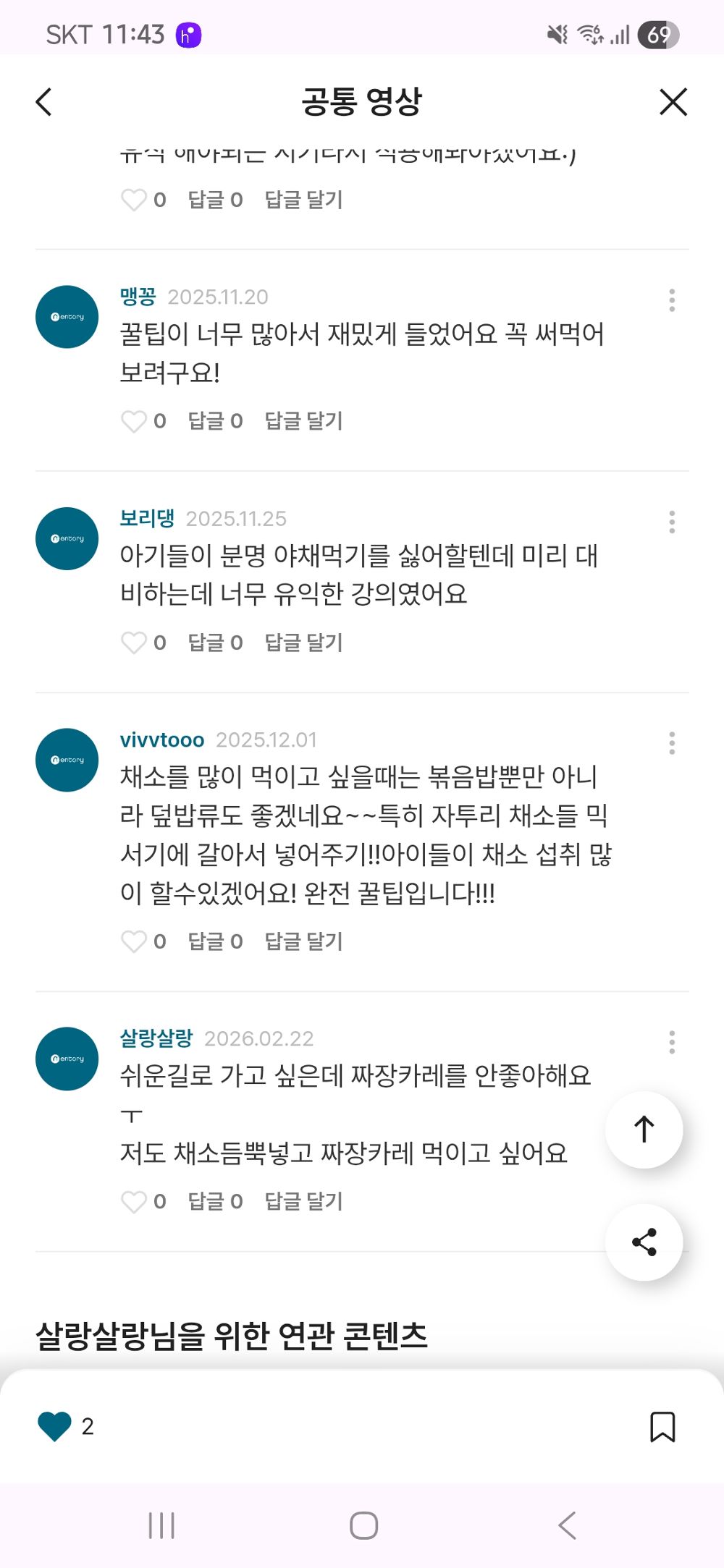Tap the heart icon showing 2 likes

pyautogui.click(x=56, y=1427)
